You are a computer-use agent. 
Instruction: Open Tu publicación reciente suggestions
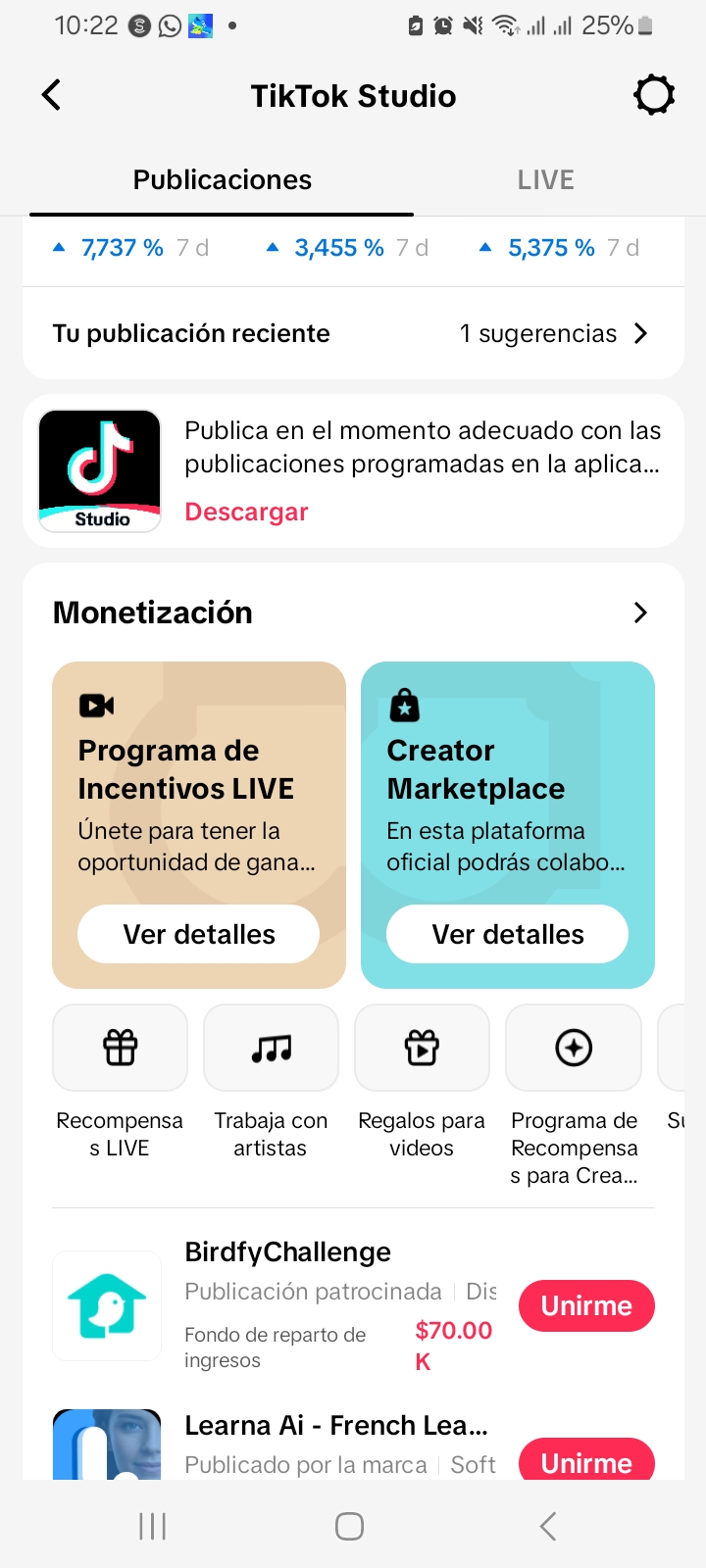[353, 333]
